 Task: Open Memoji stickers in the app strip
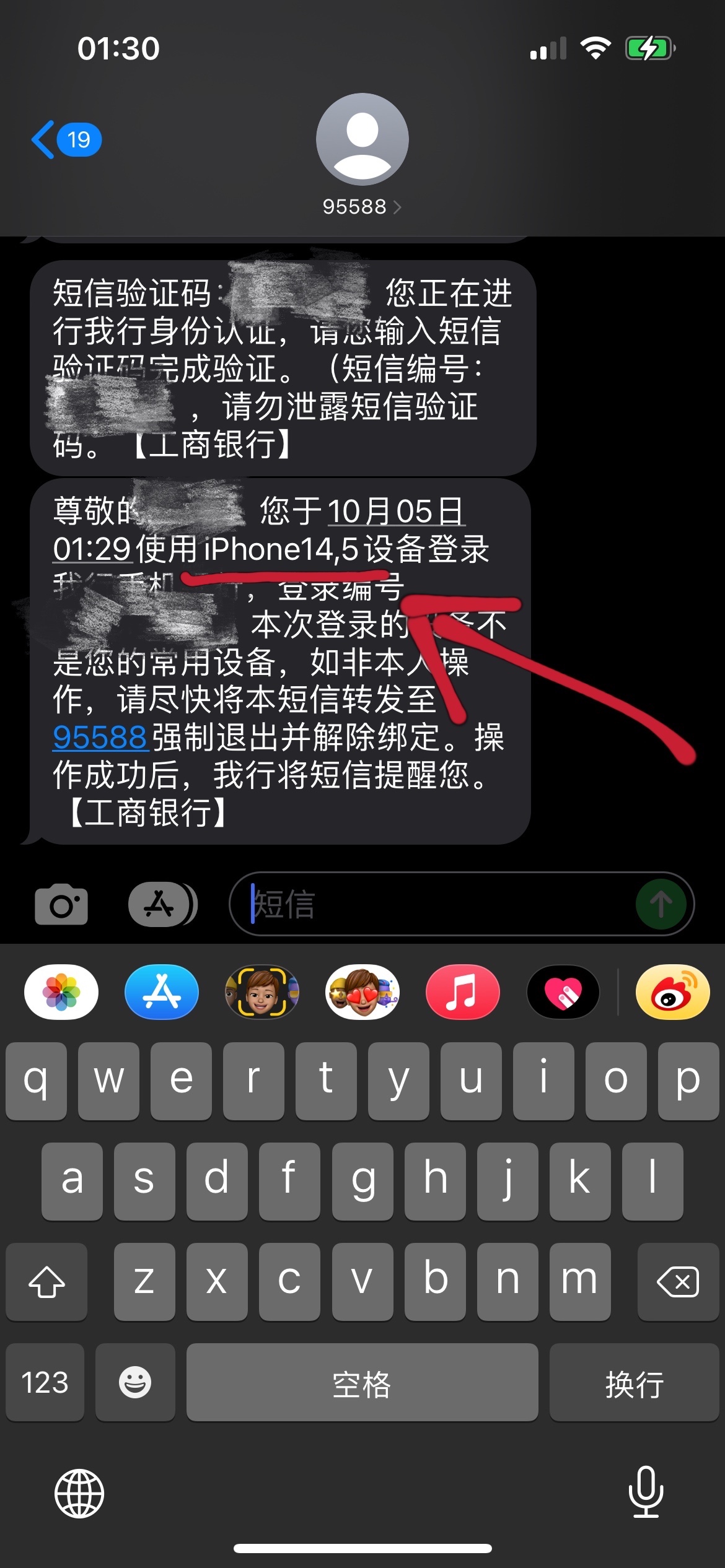pos(362,991)
